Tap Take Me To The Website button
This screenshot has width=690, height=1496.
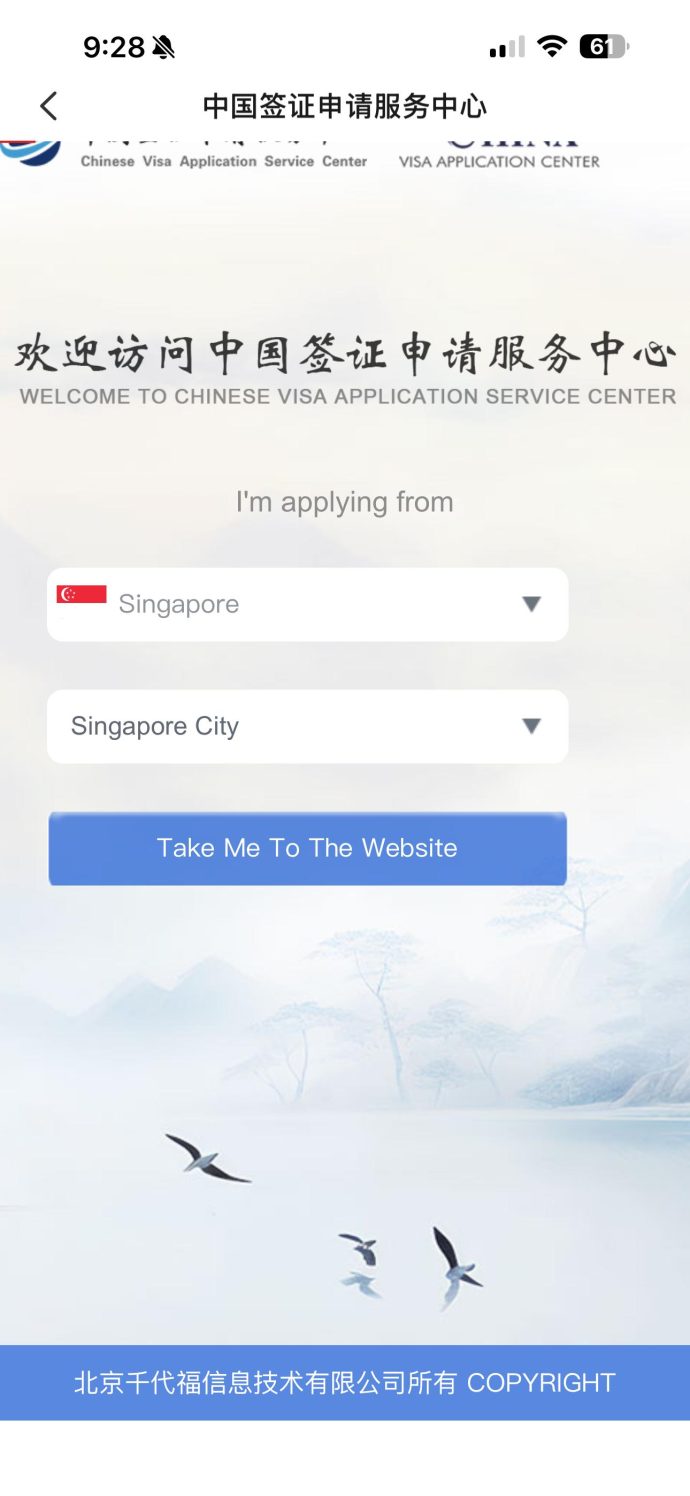coord(307,848)
